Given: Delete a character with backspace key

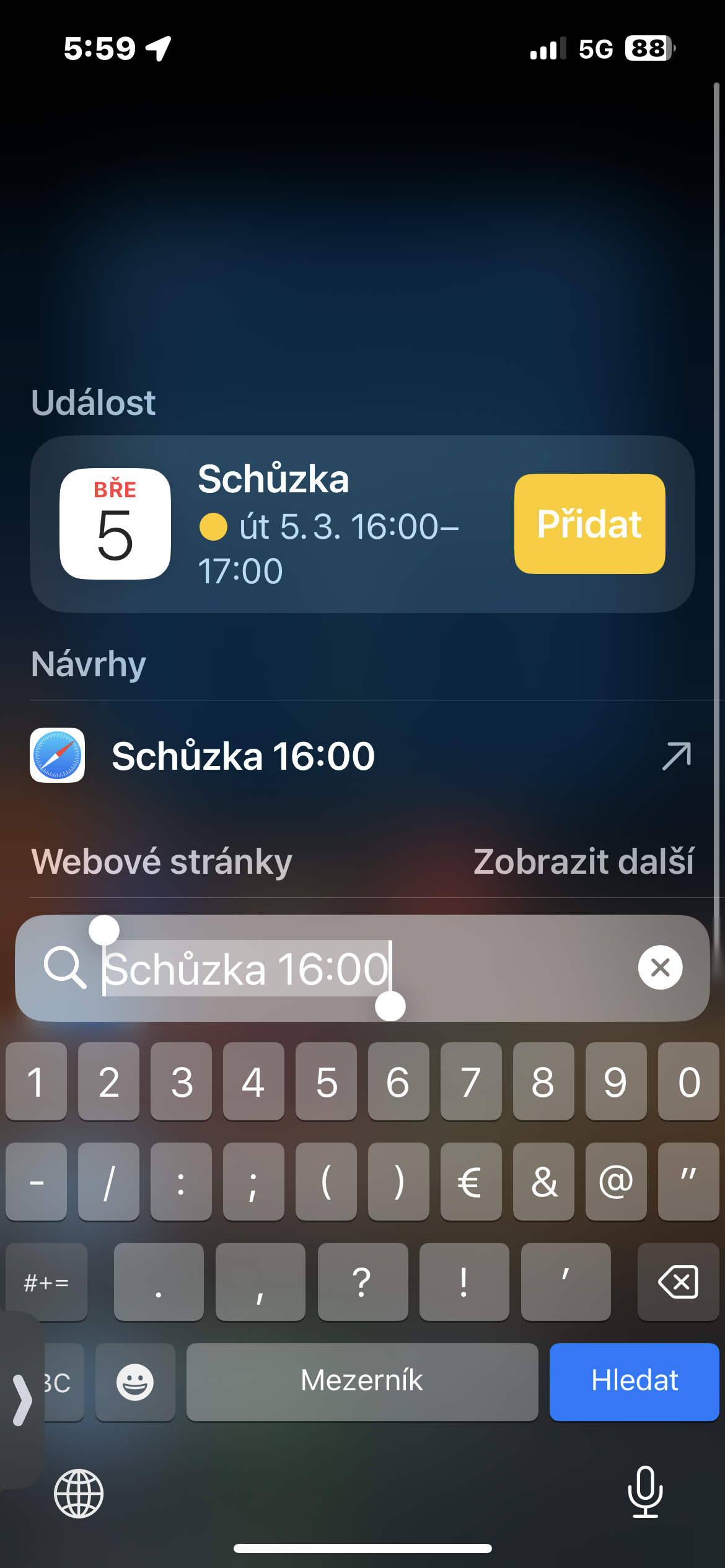Looking at the screenshot, I should pyautogui.click(x=678, y=1281).
